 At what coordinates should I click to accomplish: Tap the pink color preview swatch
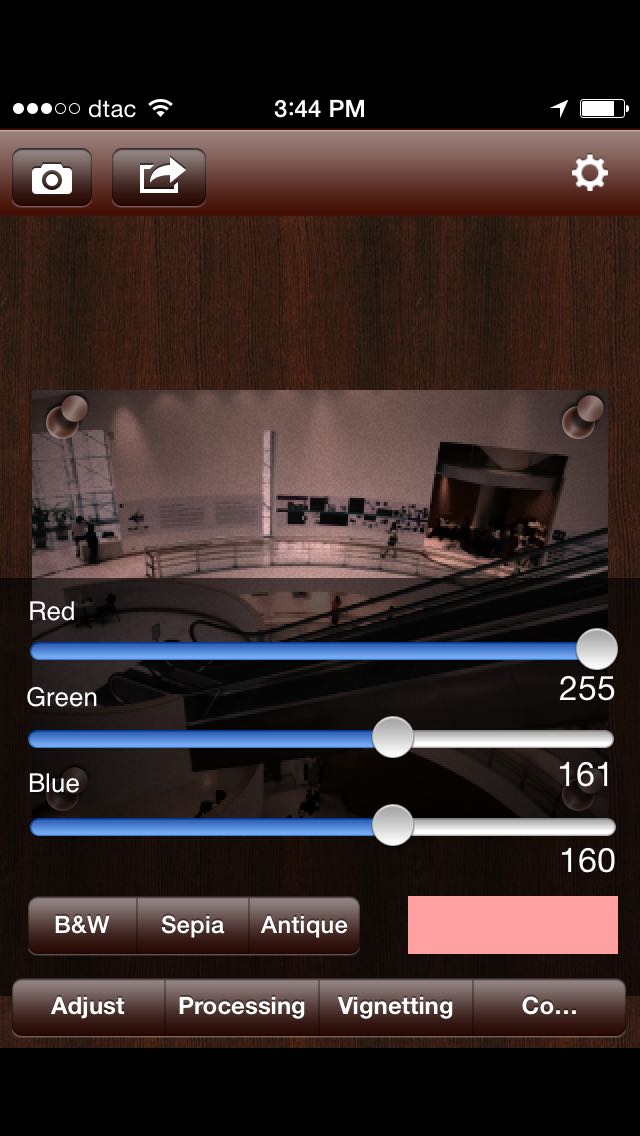(512, 925)
